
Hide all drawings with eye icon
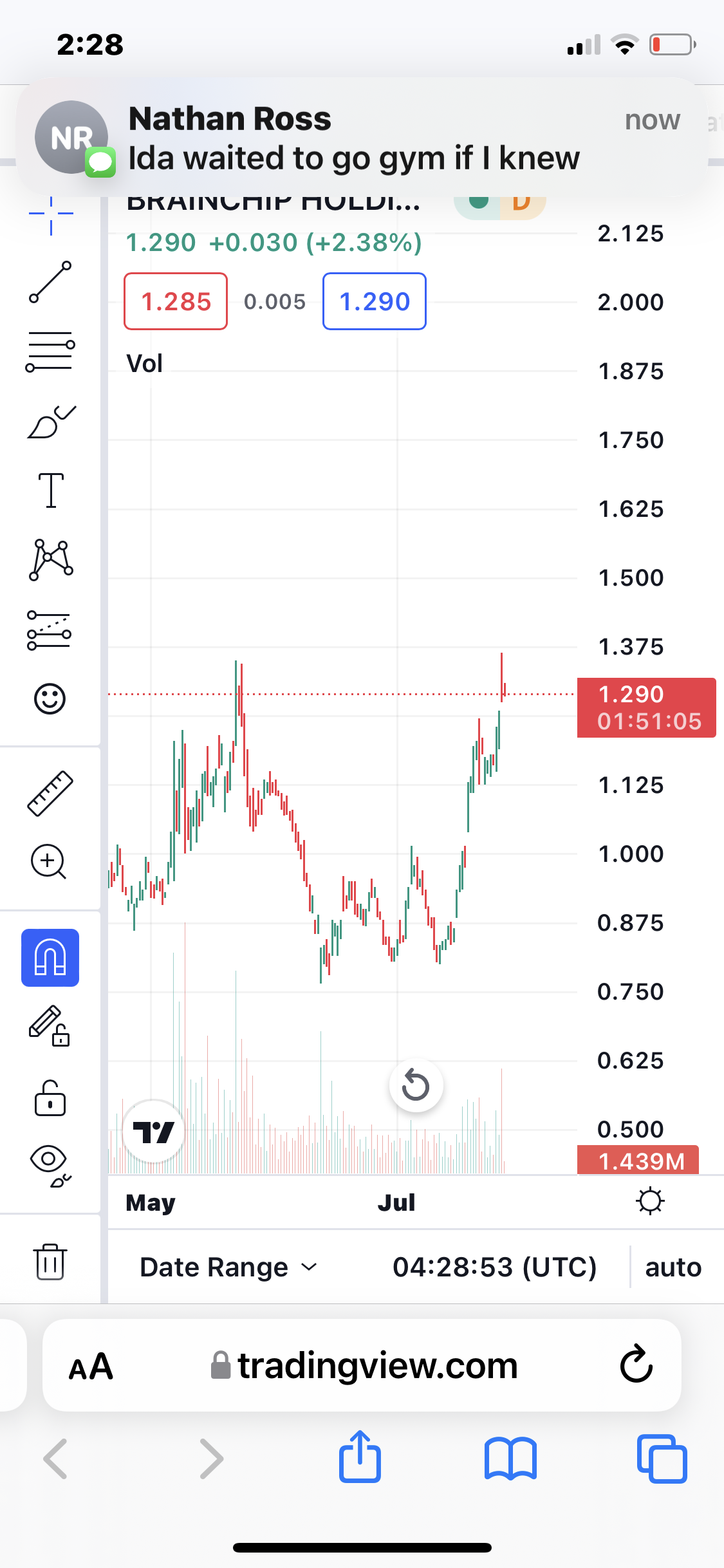(49, 1164)
